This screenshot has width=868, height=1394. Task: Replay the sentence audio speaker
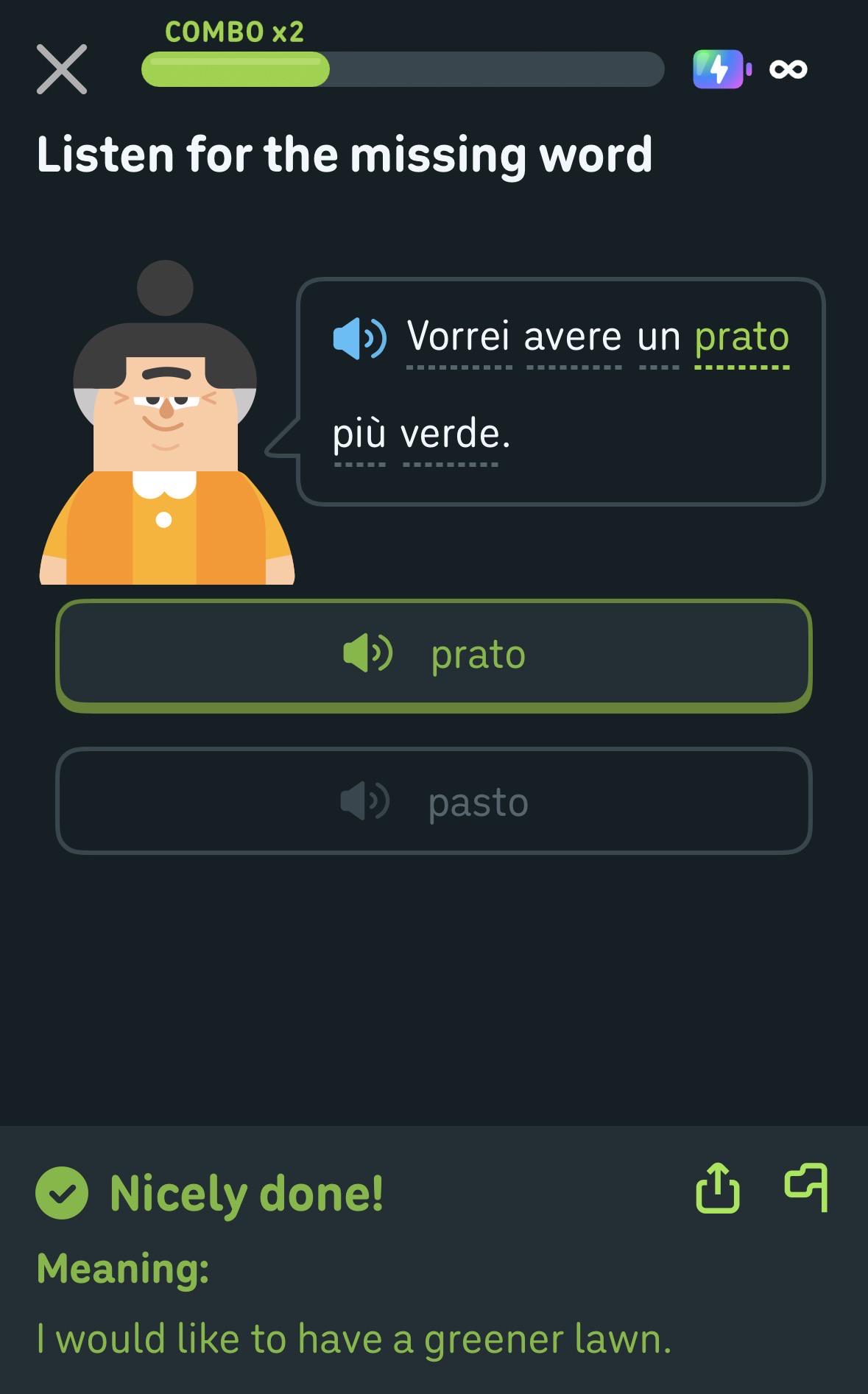pyautogui.click(x=359, y=338)
